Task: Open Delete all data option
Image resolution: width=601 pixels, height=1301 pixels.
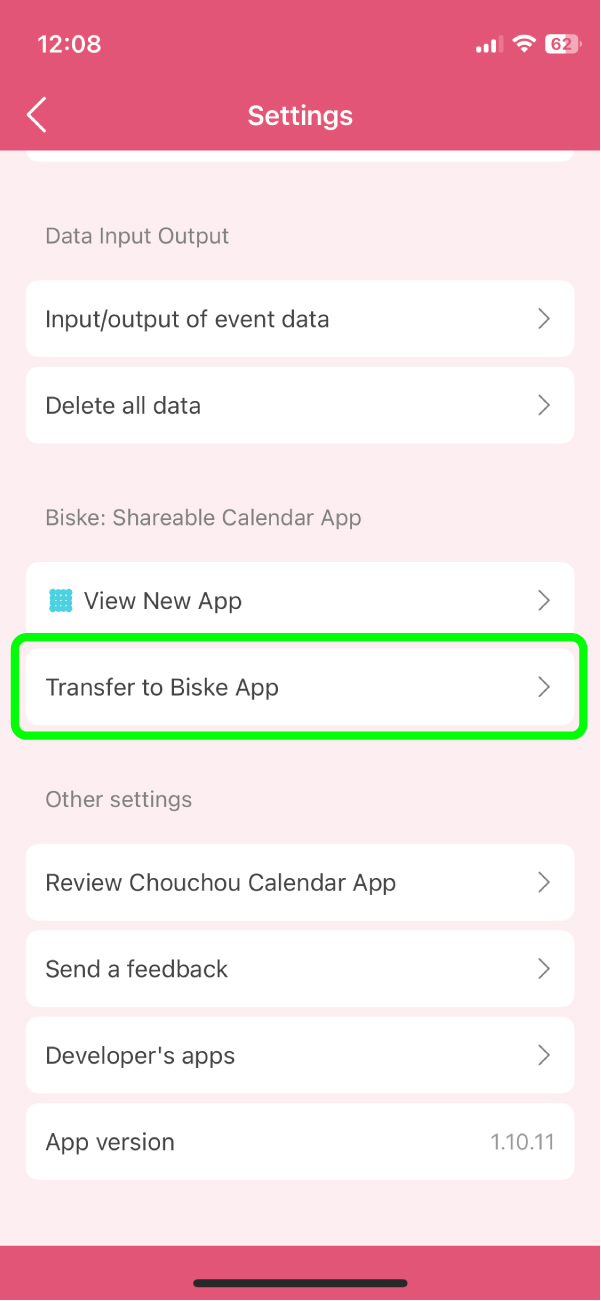Action: (x=300, y=405)
